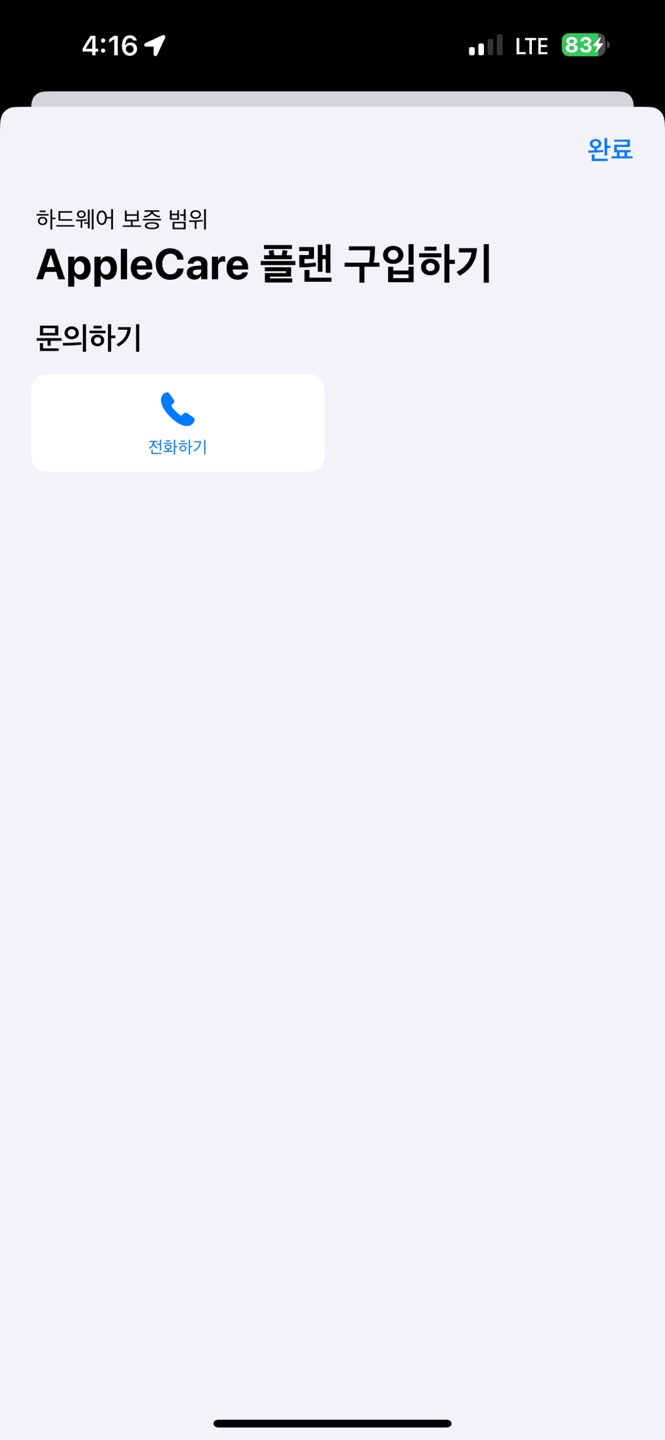The width and height of the screenshot is (665, 1440).
Task: Tap 완료 to close the sheet
Action: pyautogui.click(x=610, y=150)
